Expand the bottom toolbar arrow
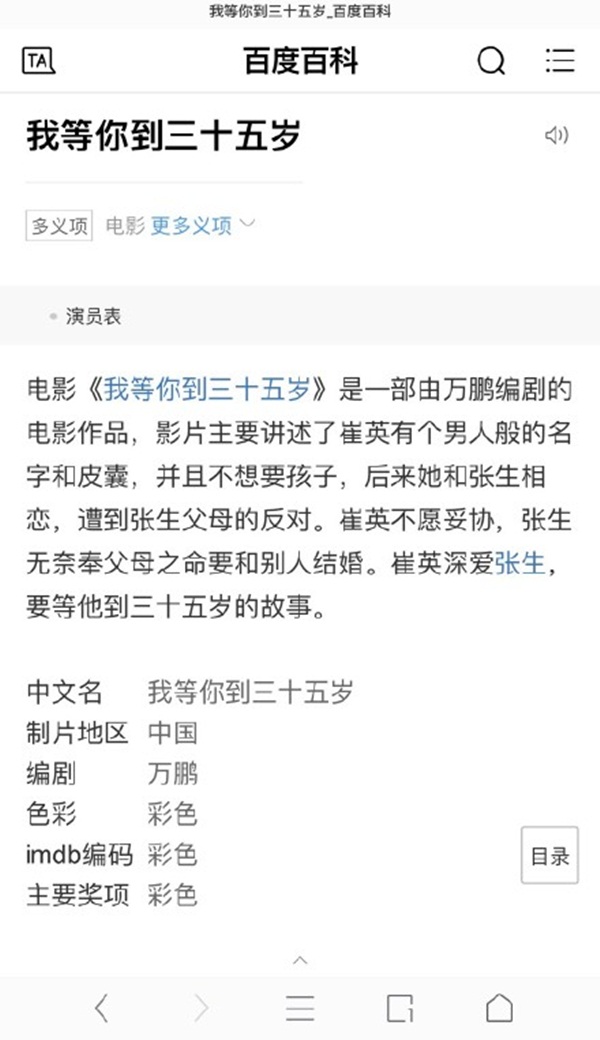 (299, 961)
